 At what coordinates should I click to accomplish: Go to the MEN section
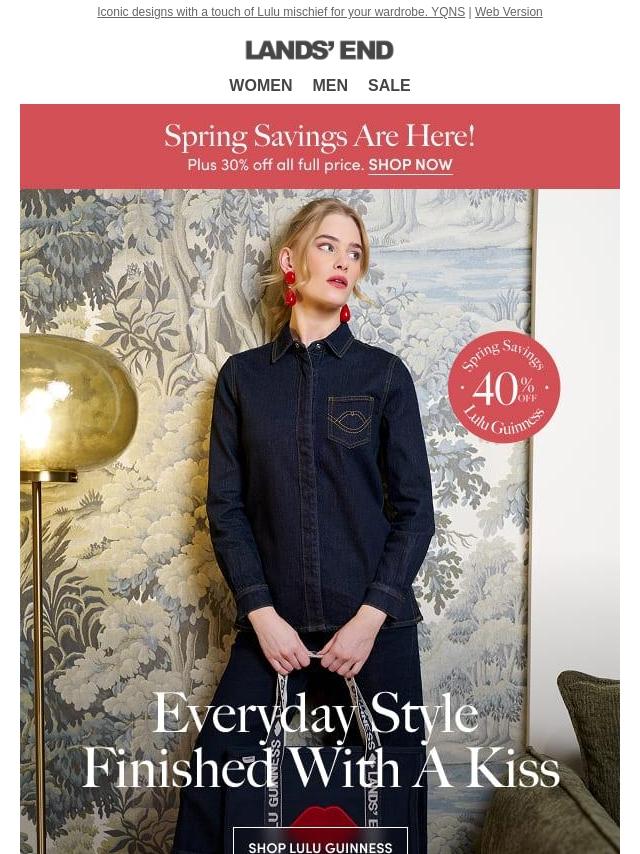click(x=330, y=86)
